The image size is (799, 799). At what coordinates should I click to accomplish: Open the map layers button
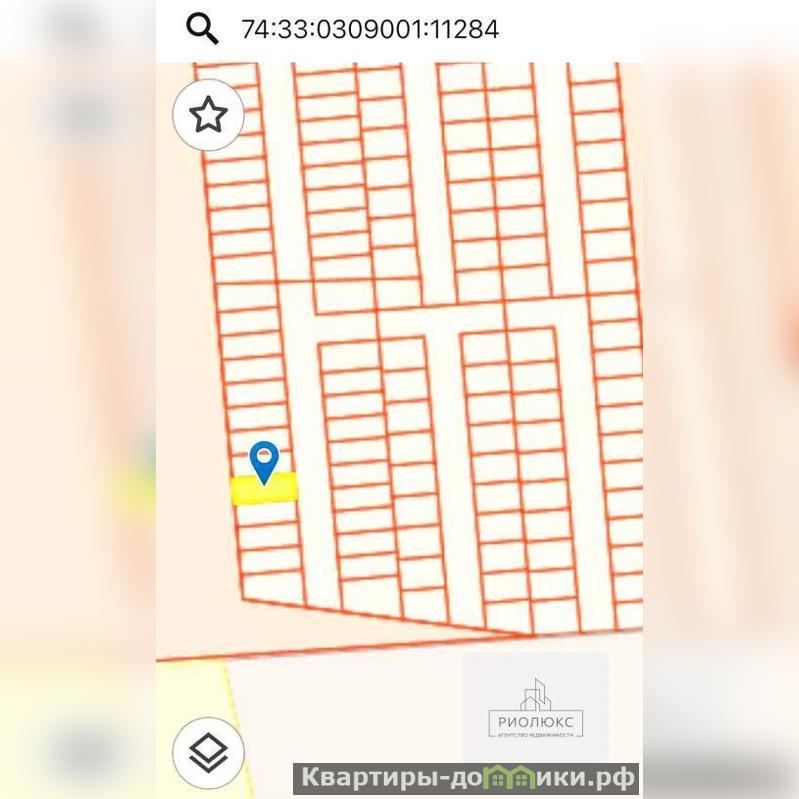pyautogui.click(x=208, y=752)
